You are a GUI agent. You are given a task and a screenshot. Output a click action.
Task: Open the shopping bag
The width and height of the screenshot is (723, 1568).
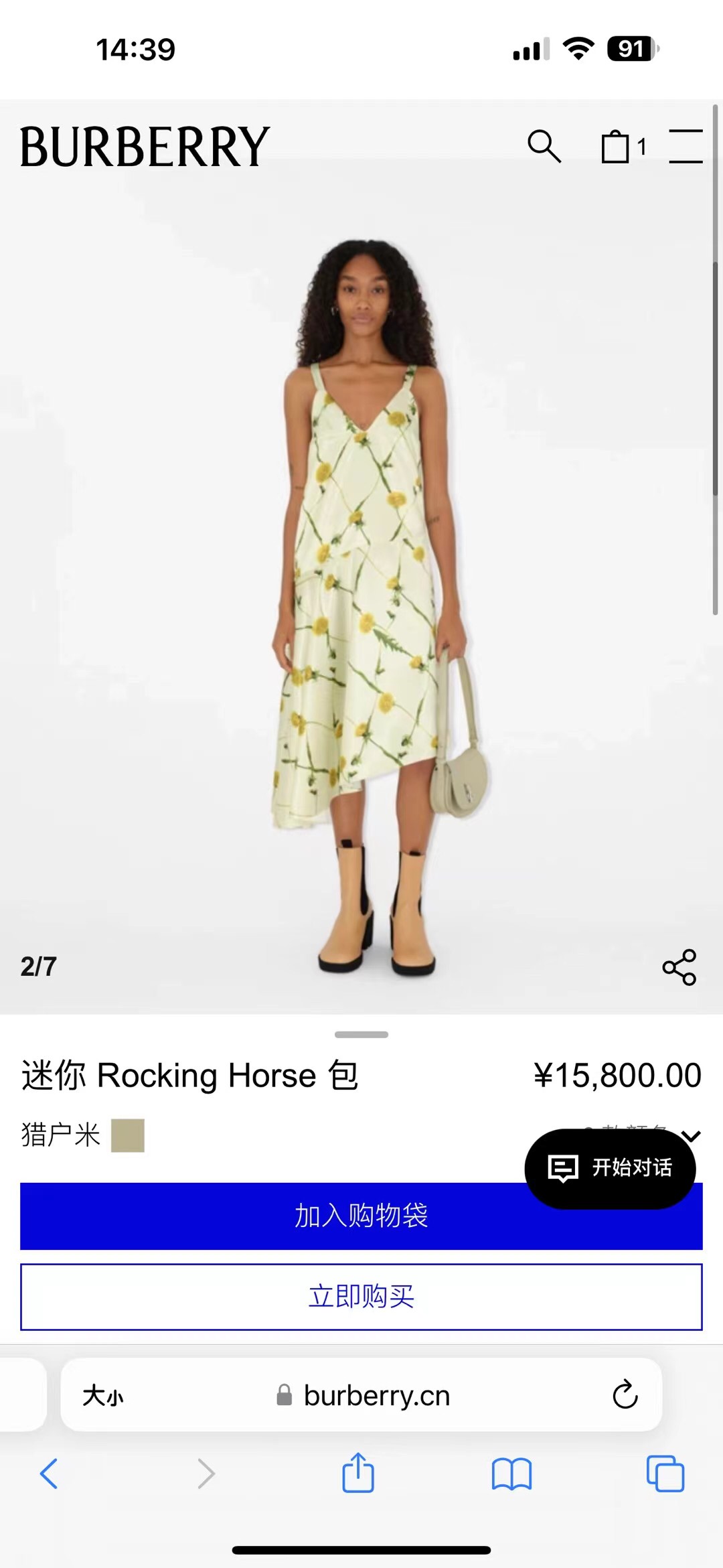click(x=617, y=147)
